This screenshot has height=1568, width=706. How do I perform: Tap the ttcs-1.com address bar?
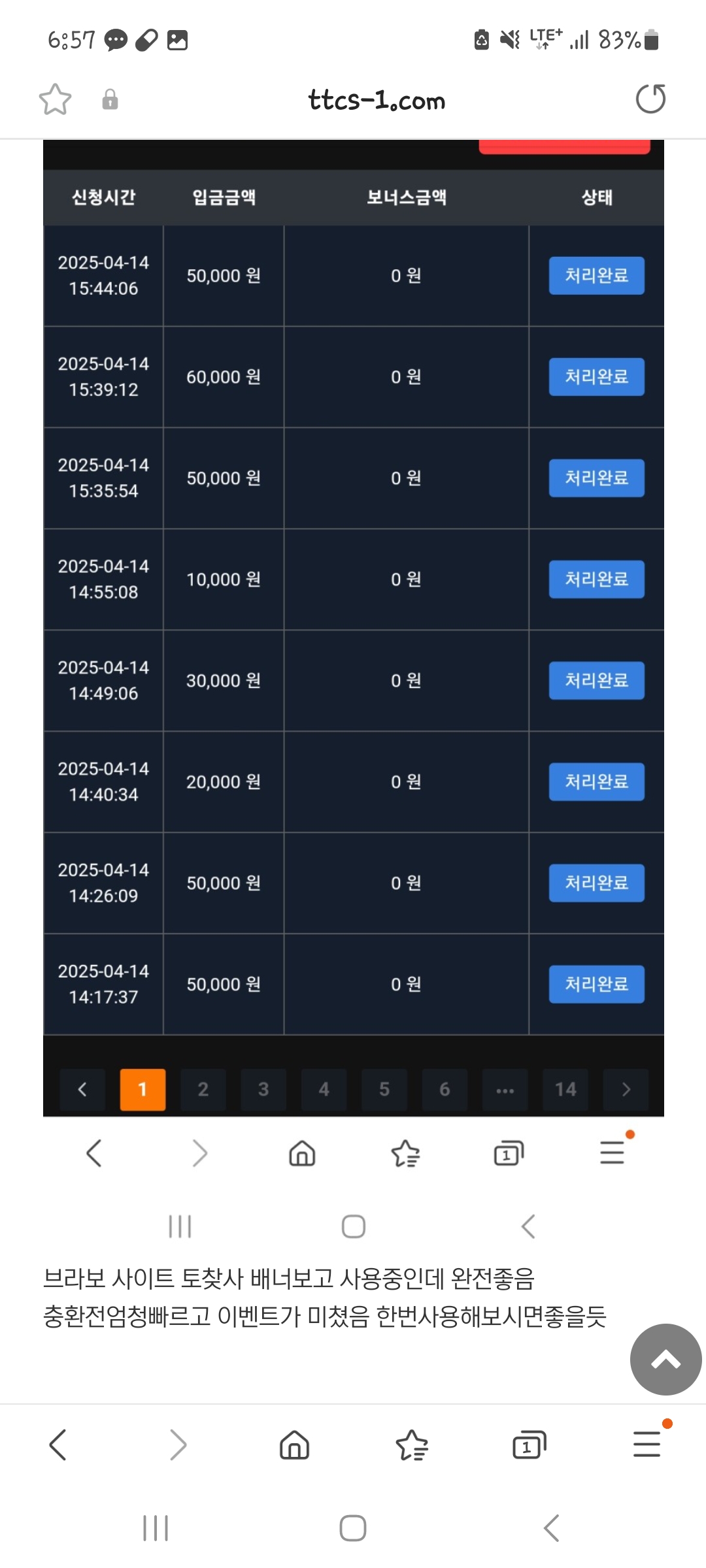[x=377, y=101]
